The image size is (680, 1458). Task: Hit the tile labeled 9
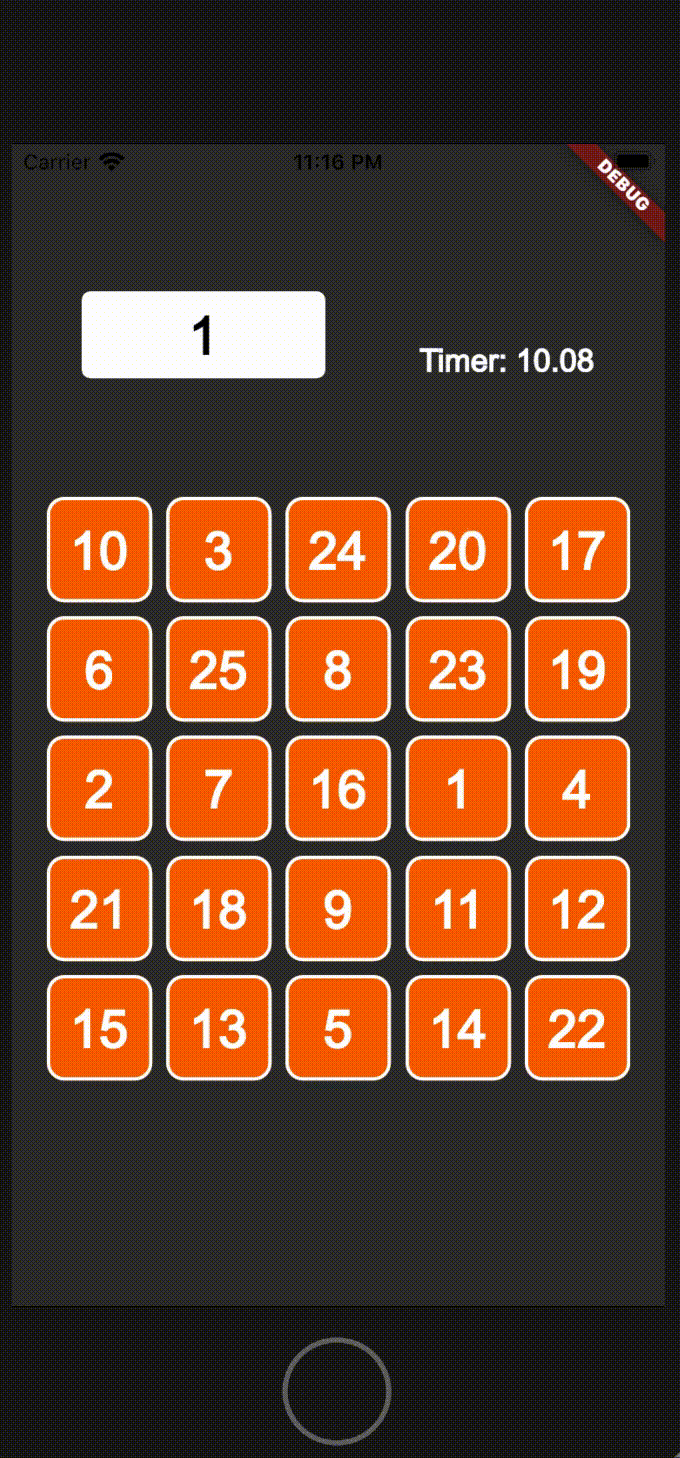(338, 908)
